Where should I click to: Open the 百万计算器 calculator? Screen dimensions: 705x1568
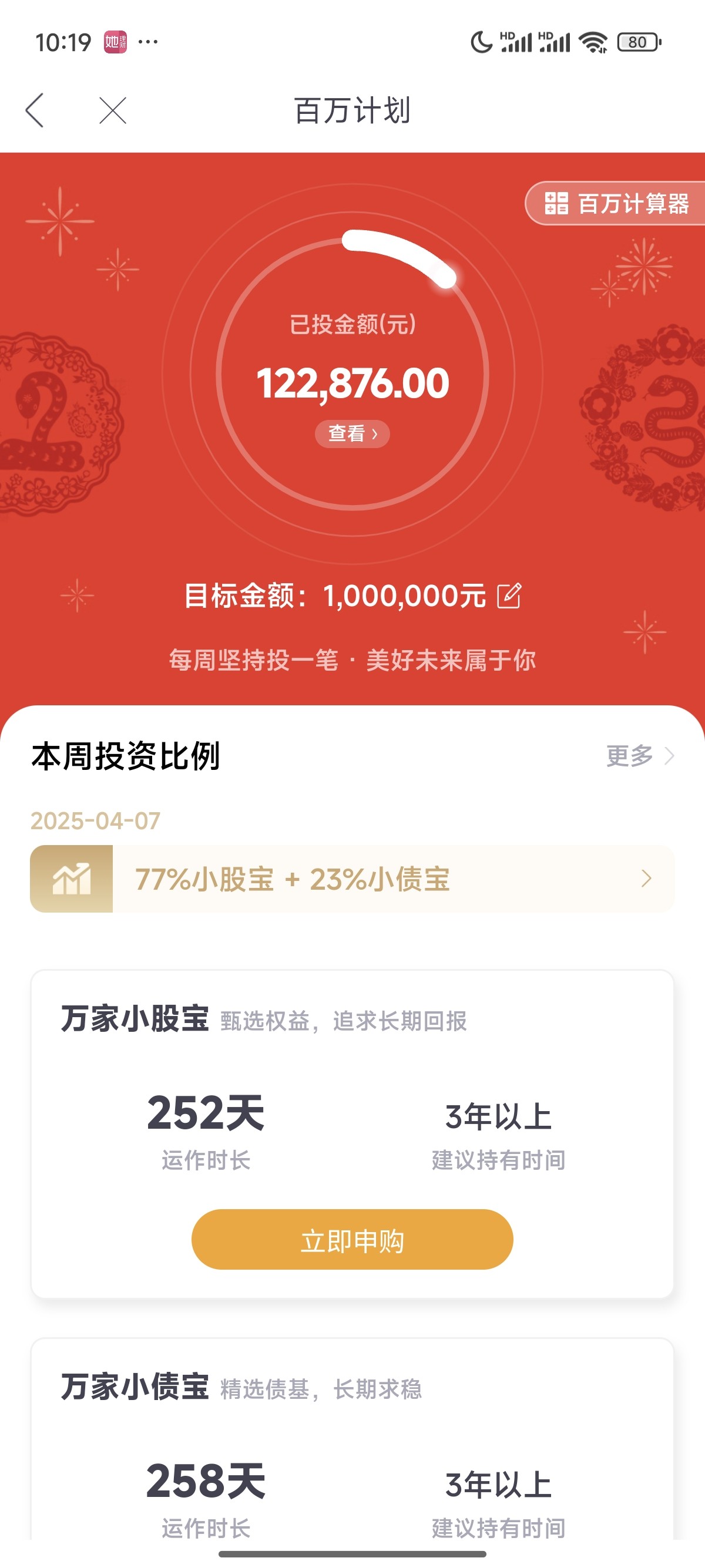pyautogui.click(x=616, y=203)
